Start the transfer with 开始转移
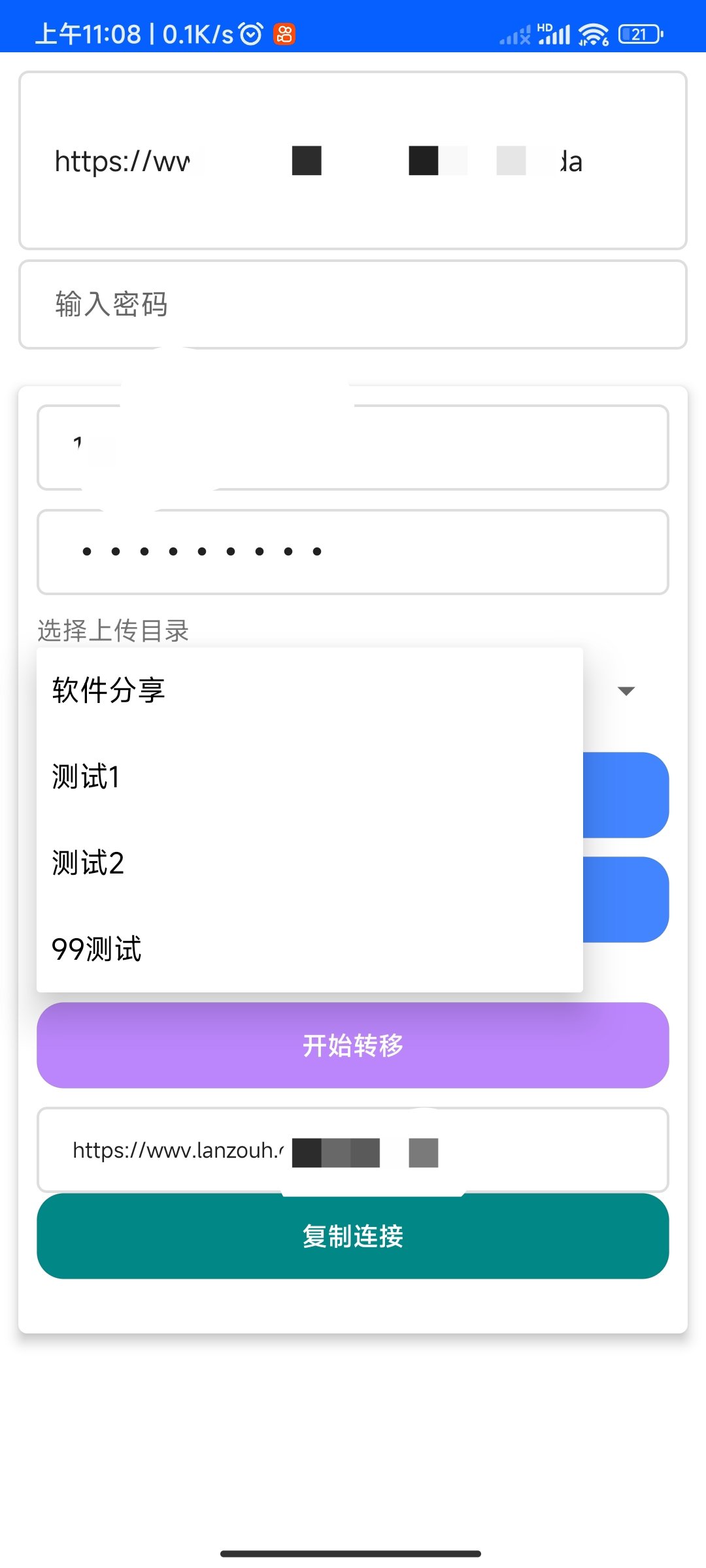The image size is (706, 1568). coord(353,1045)
